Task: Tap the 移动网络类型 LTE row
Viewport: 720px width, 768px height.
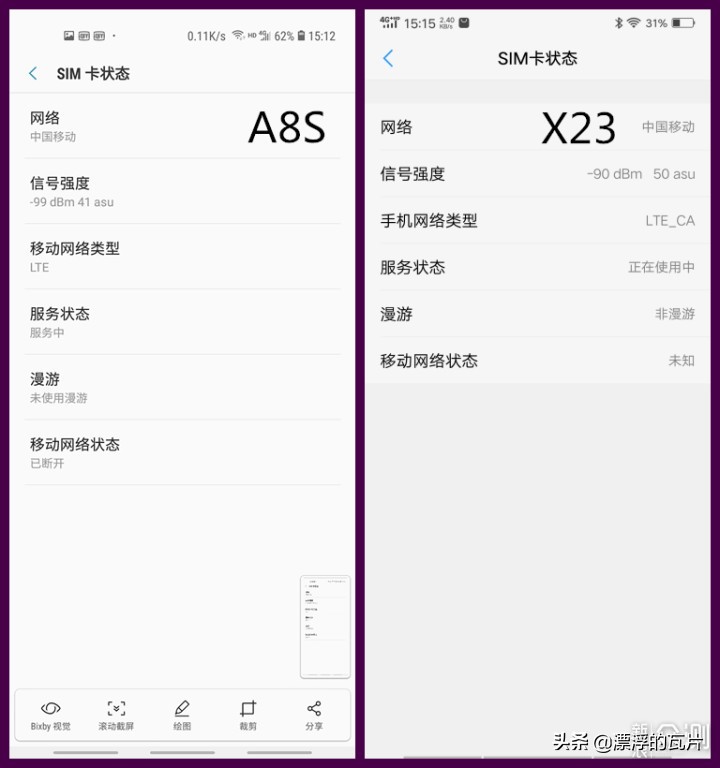Action: click(180, 256)
